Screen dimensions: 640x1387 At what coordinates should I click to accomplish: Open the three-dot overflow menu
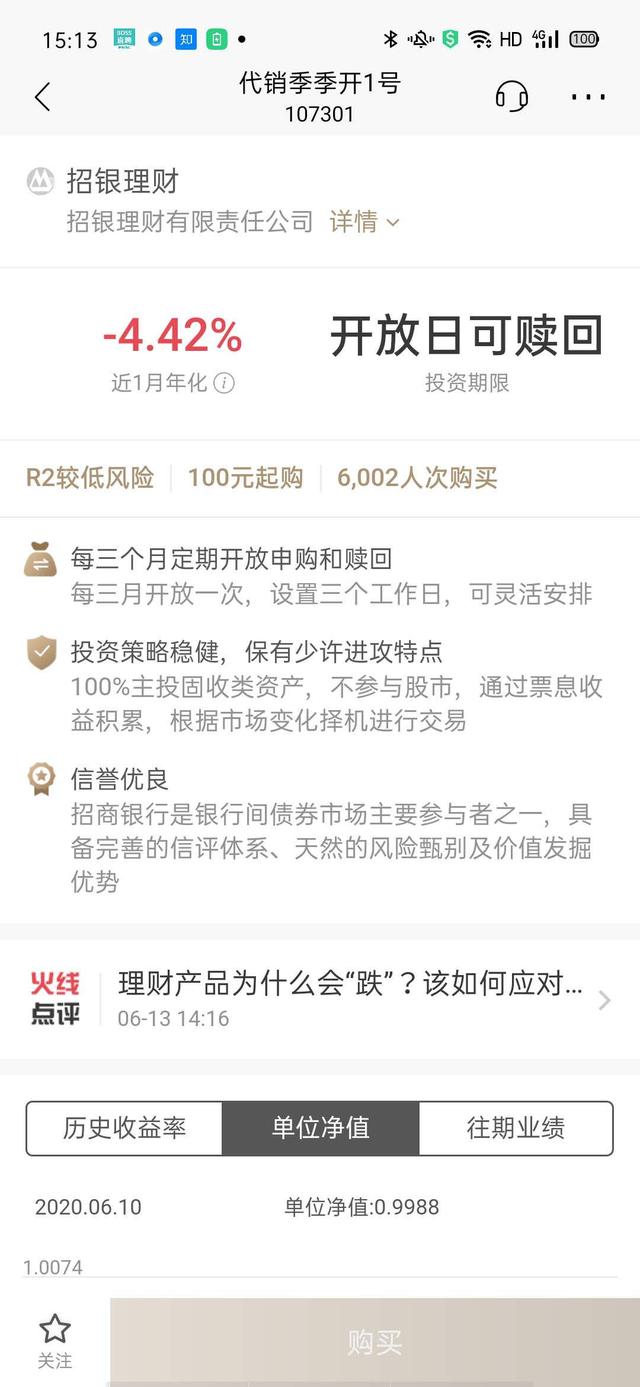coord(588,97)
